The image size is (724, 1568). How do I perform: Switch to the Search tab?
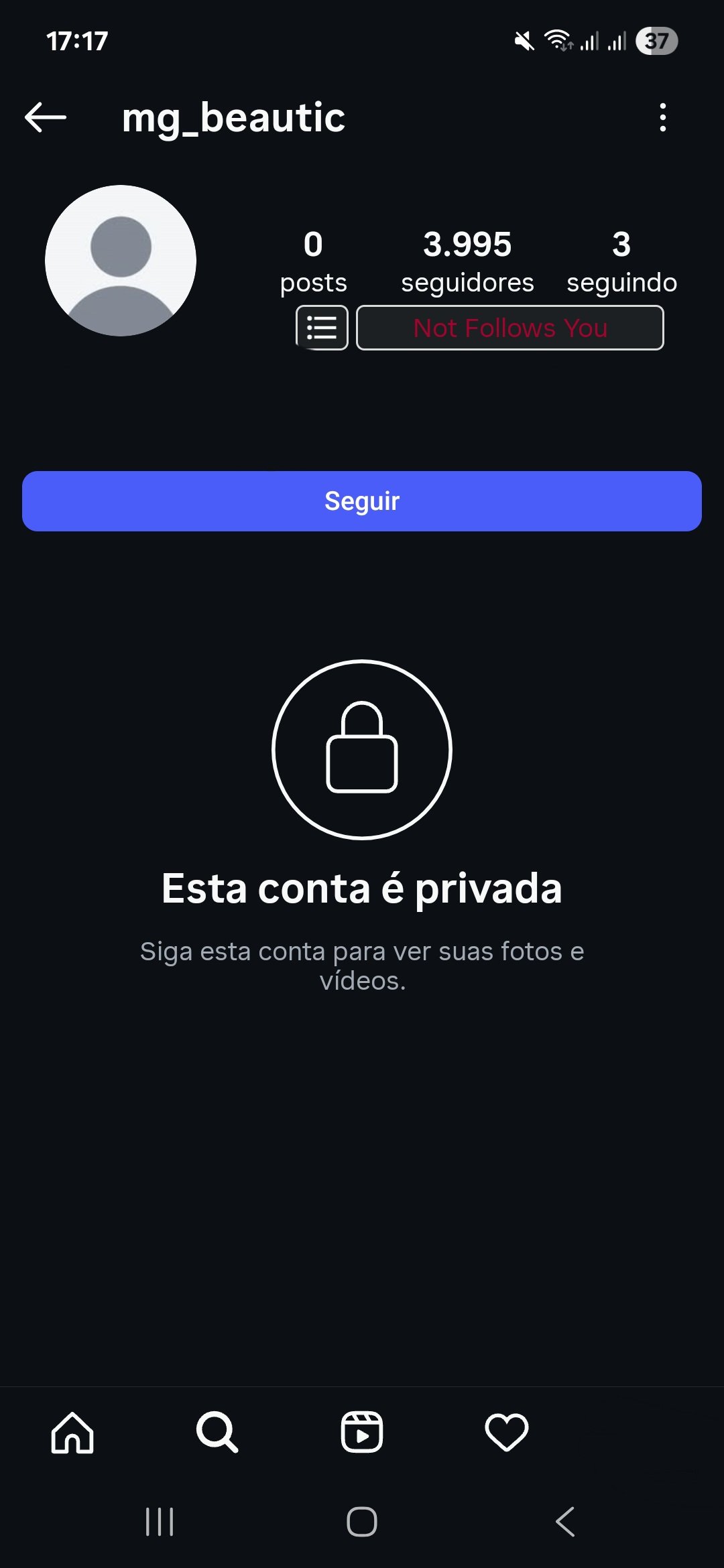coord(217,1433)
